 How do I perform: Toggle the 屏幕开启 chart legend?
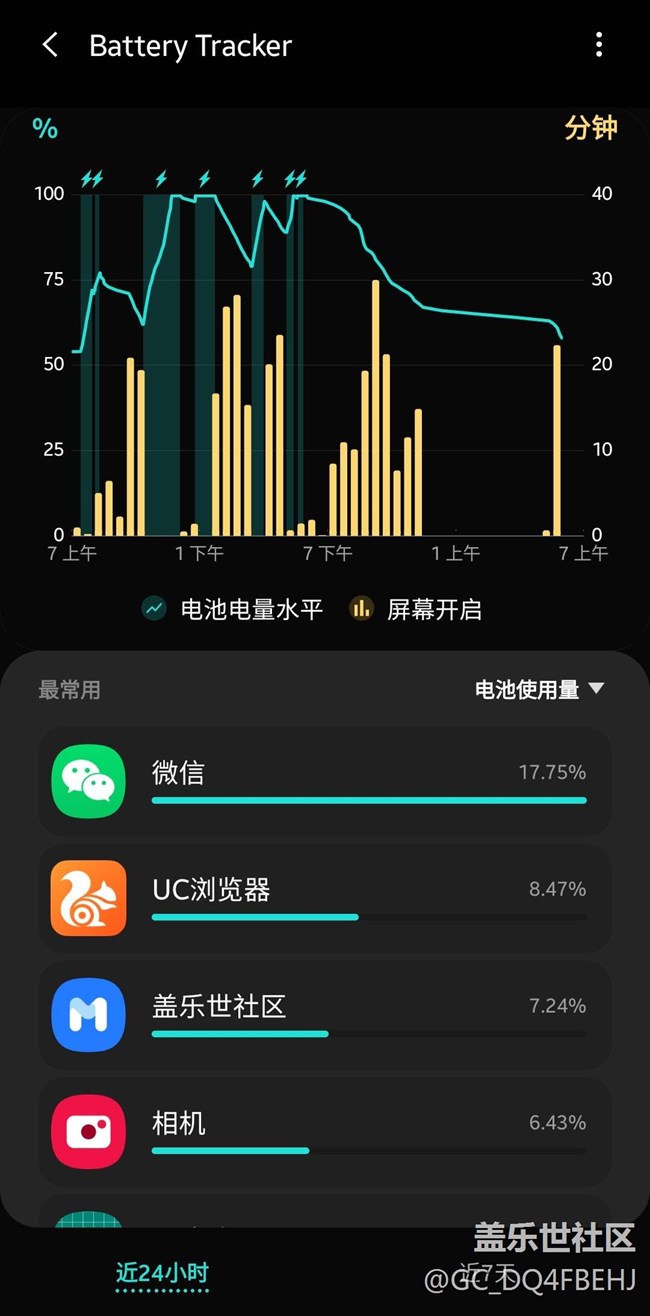pyautogui.click(x=416, y=608)
